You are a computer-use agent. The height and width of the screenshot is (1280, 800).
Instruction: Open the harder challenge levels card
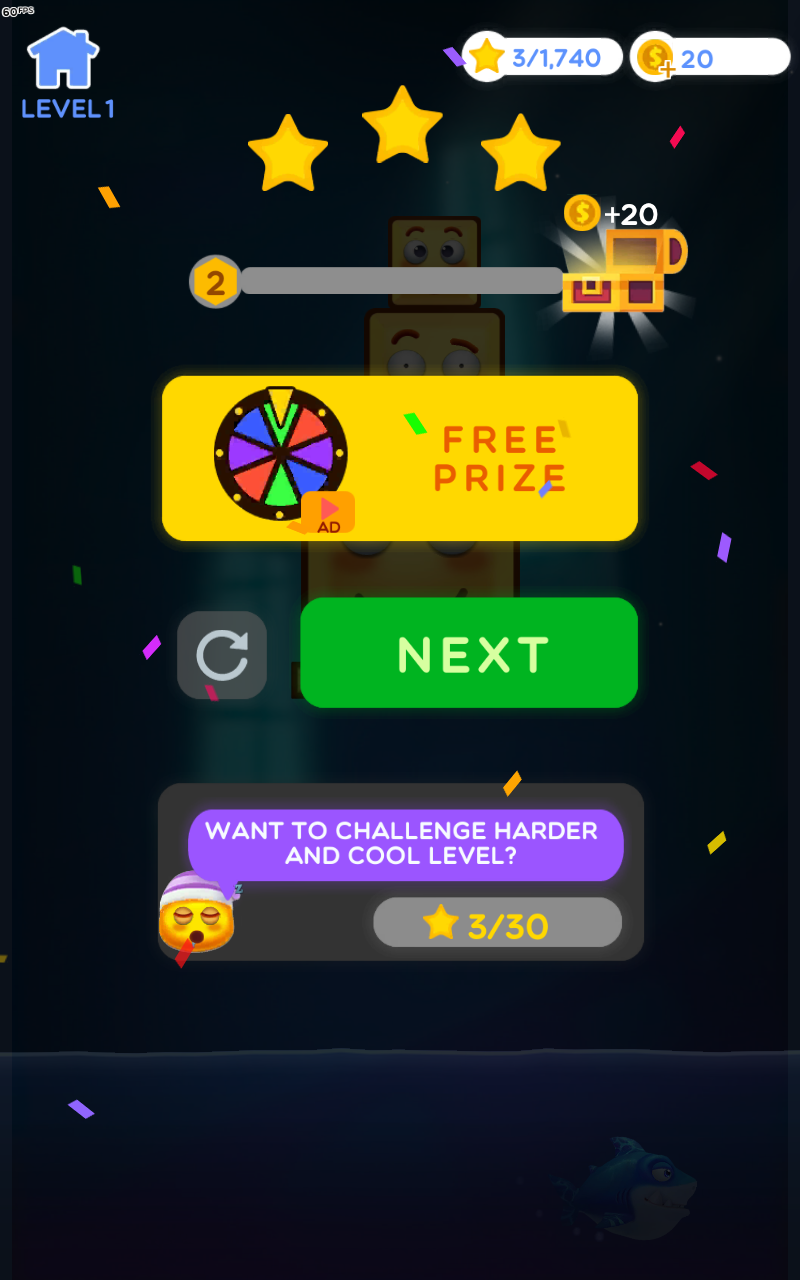click(401, 872)
